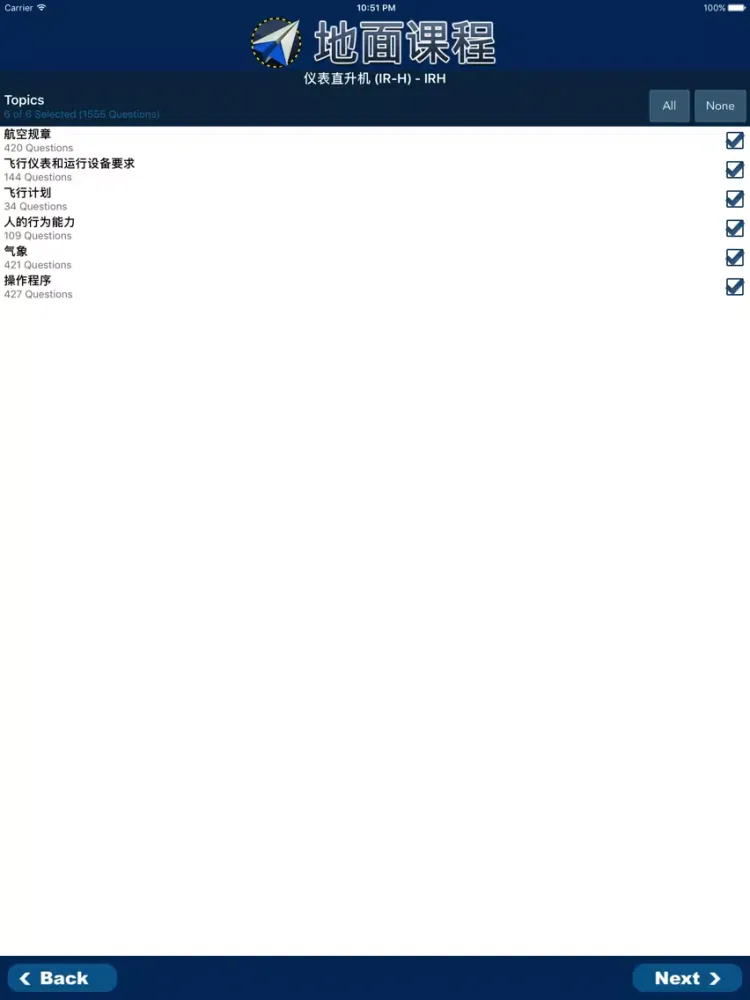
Task: Toggle the 操作程序 topic checkbox
Action: tap(734, 287)
